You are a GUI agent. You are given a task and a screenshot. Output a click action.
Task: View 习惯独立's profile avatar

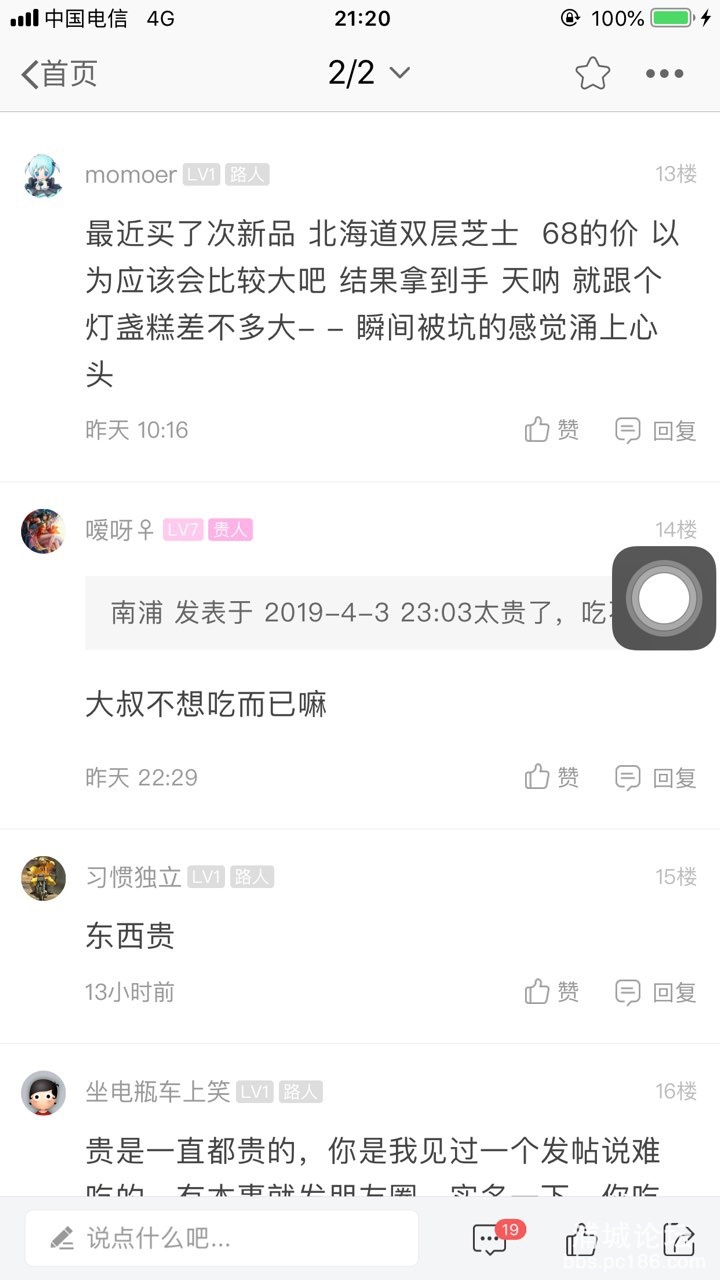(x=43, y=878)
